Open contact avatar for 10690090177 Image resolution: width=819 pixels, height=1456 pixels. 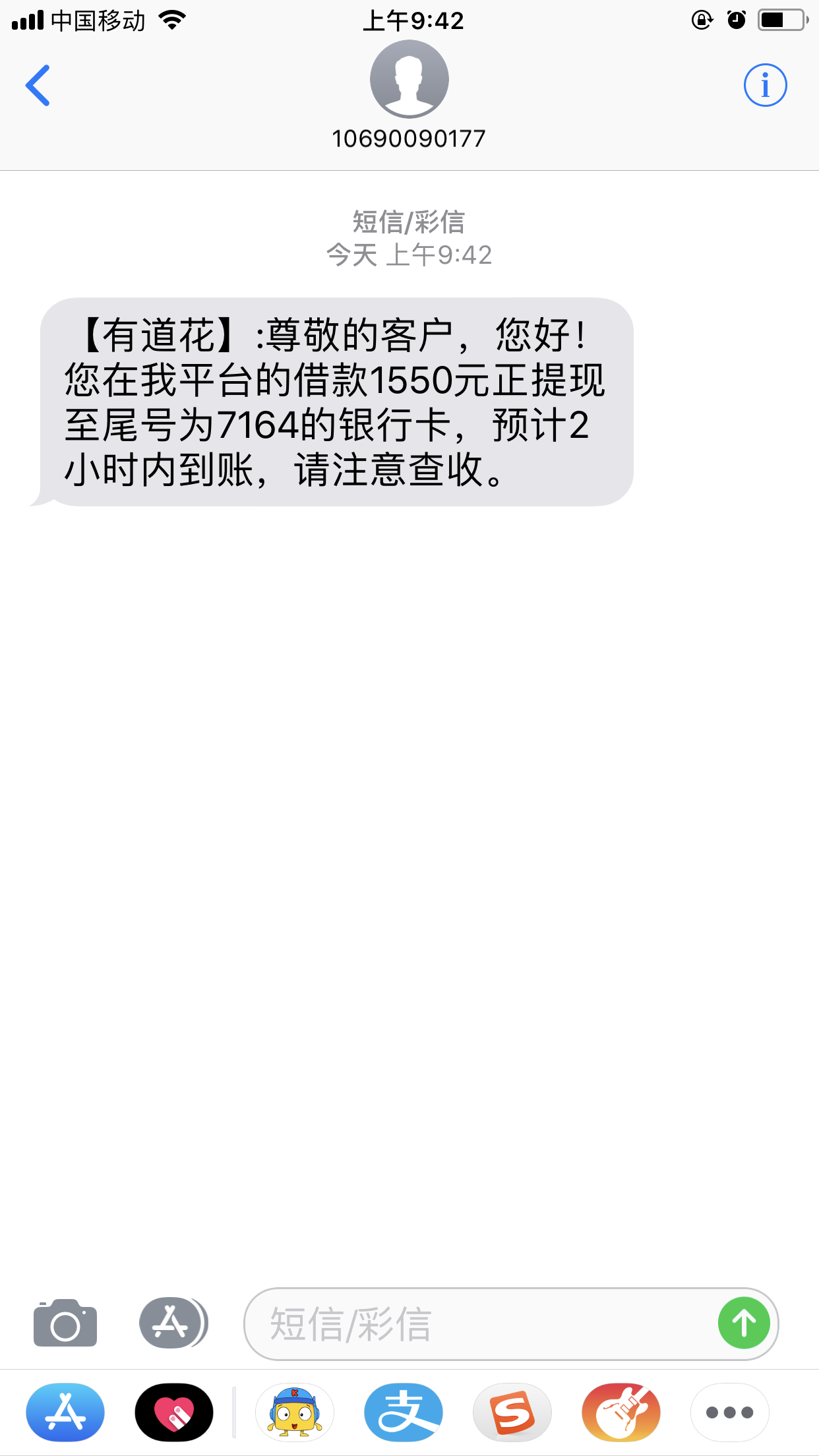point(409,79)
